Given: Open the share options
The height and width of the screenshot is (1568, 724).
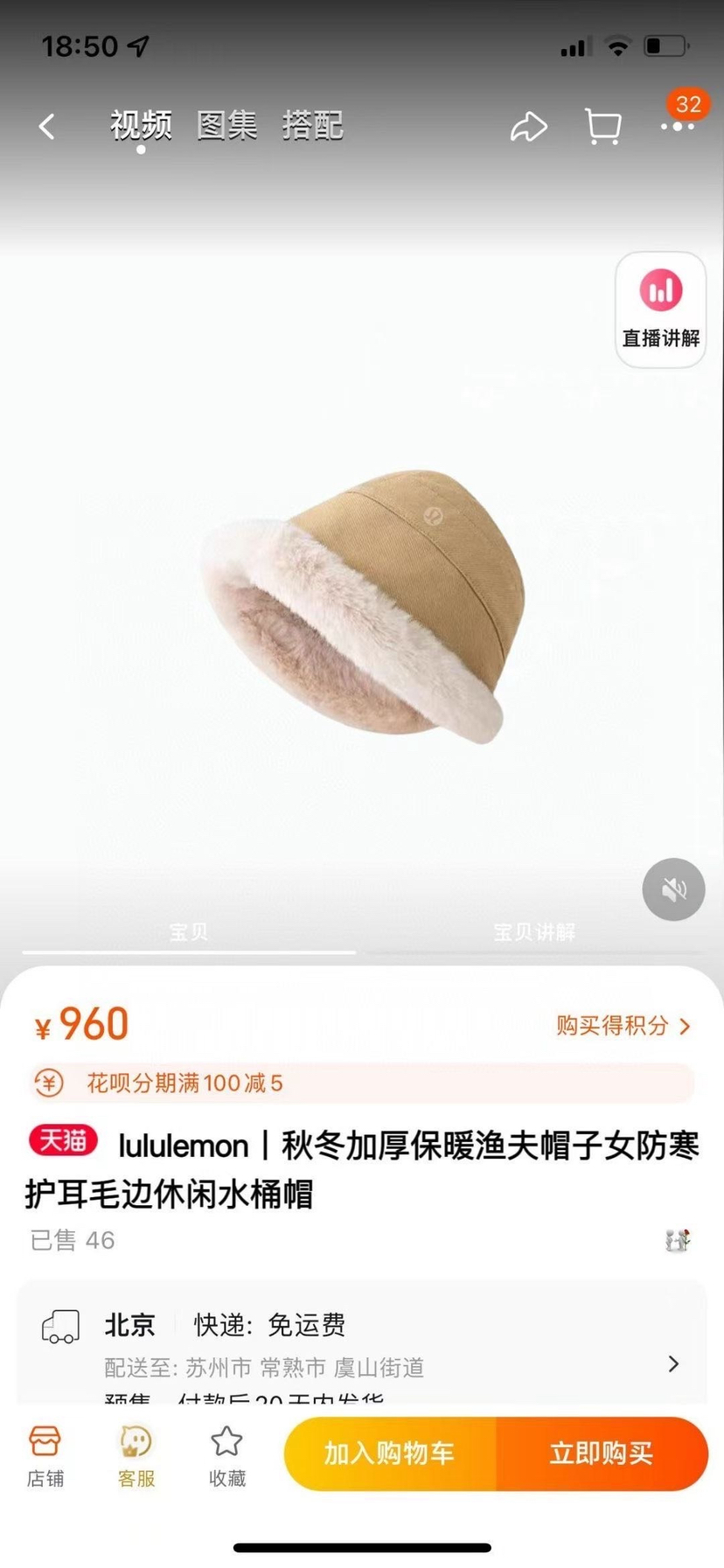Looking at the screenshot, I should (529, 126).
